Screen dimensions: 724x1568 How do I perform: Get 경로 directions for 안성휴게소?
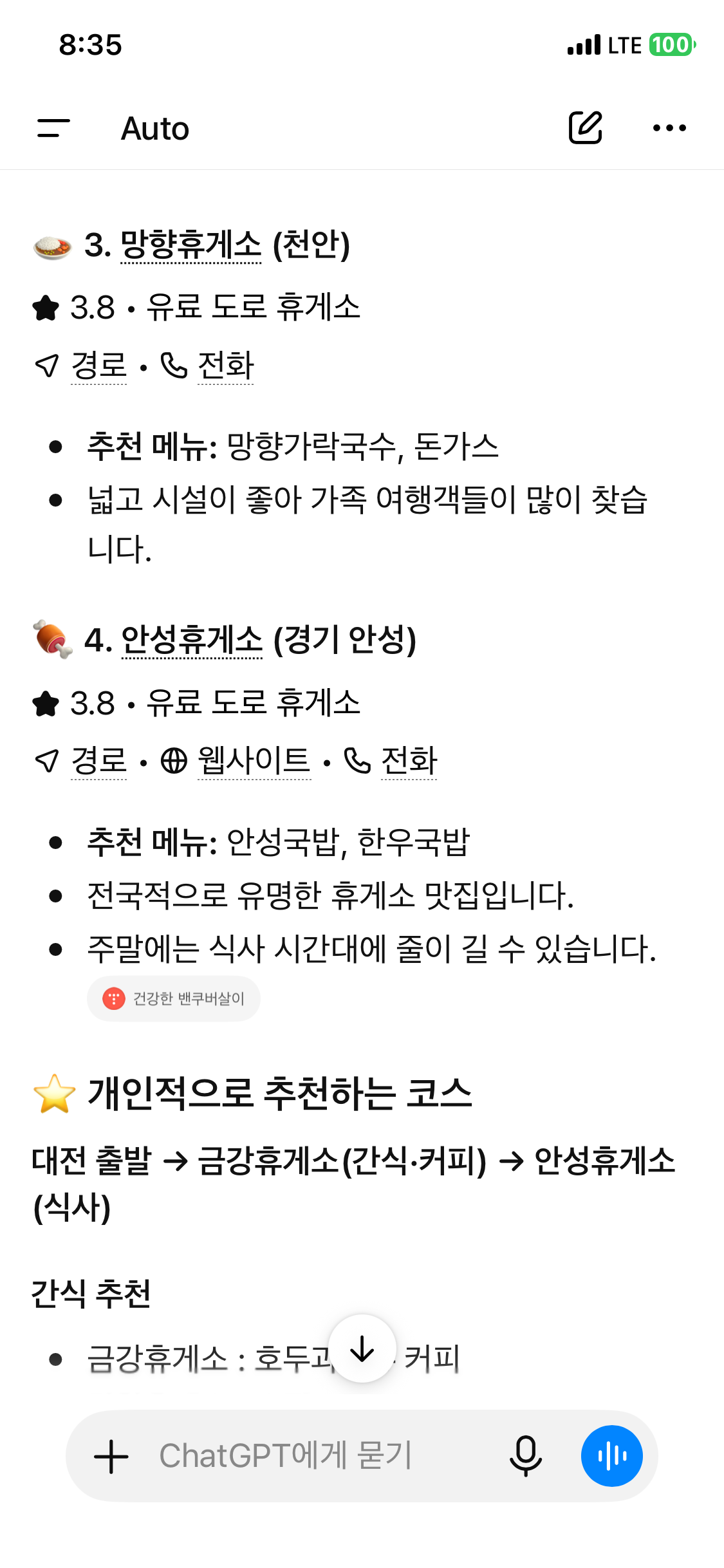tap(98, 761)
